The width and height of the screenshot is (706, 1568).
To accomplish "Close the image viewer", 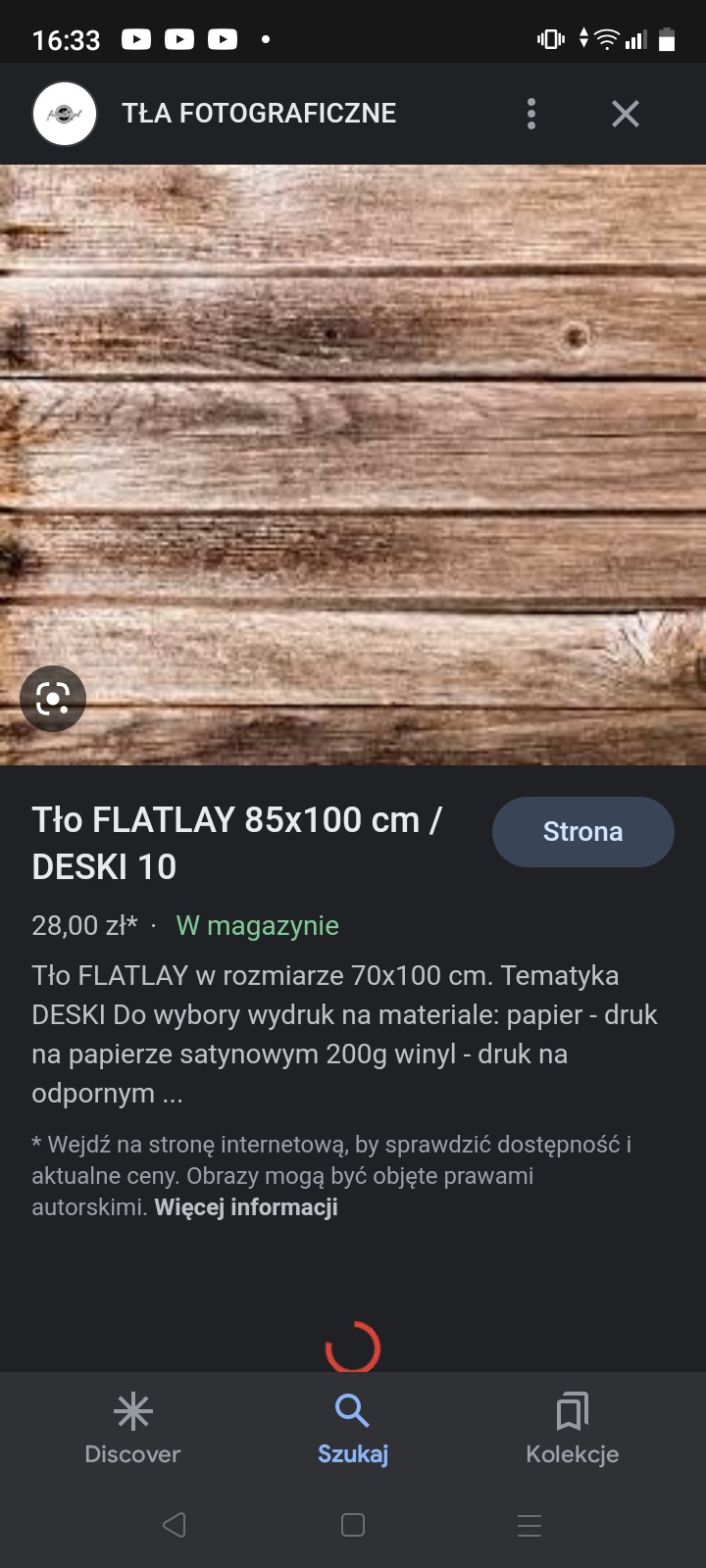I will [625, 114].
